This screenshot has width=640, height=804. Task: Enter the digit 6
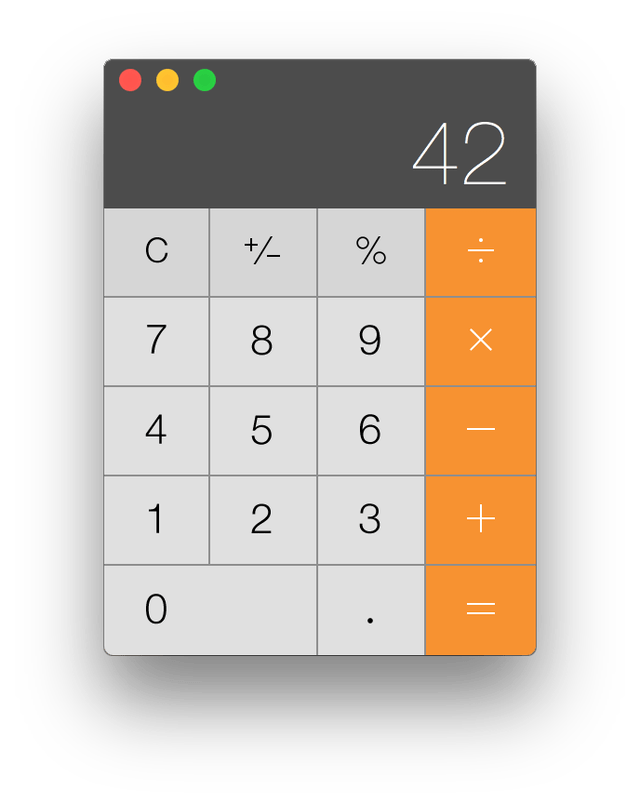click(370, 430)
